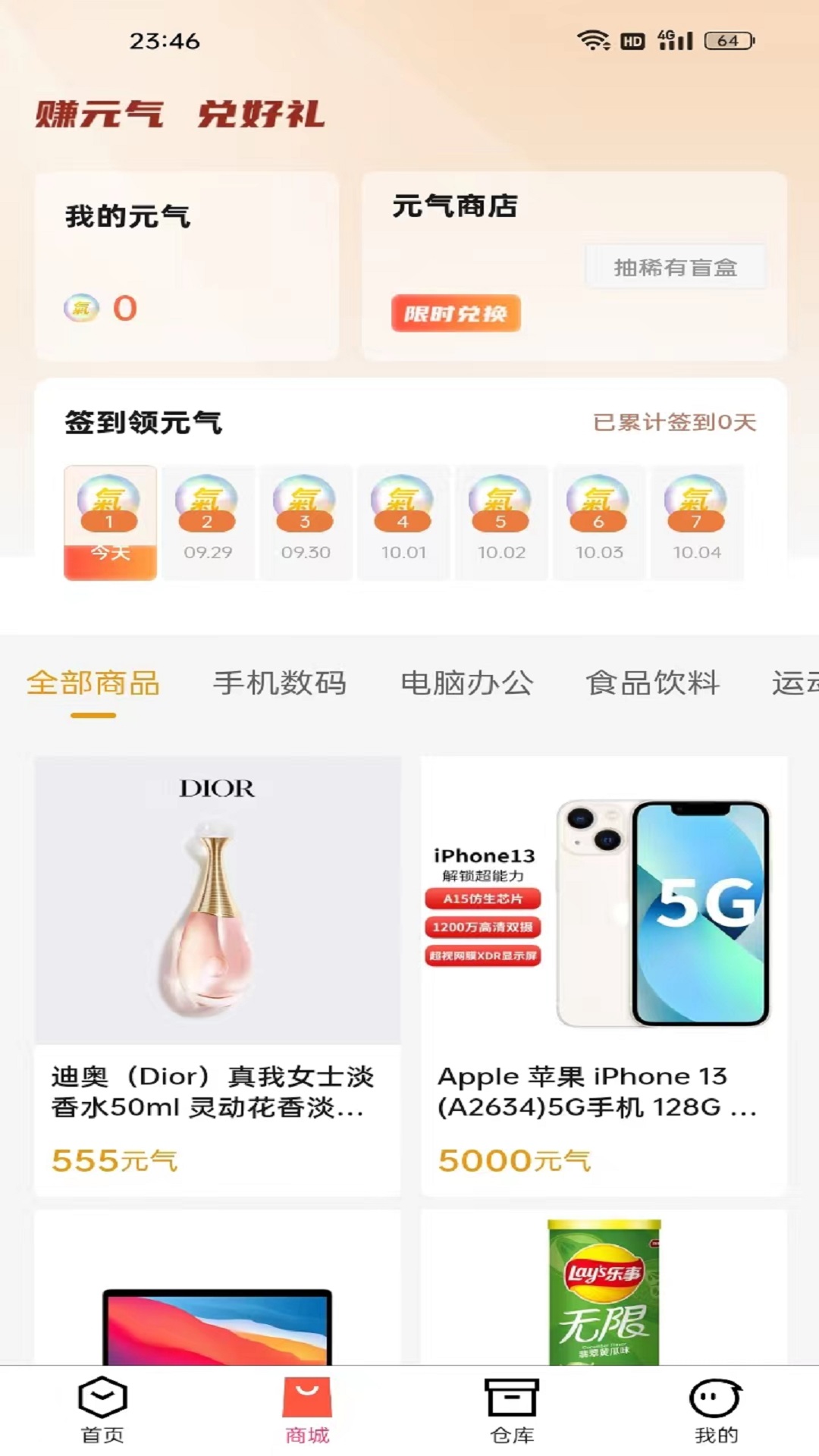Screen dimensions: 819x1456
Task: Open the 我的元气 balance card
Action: [186, 265]
